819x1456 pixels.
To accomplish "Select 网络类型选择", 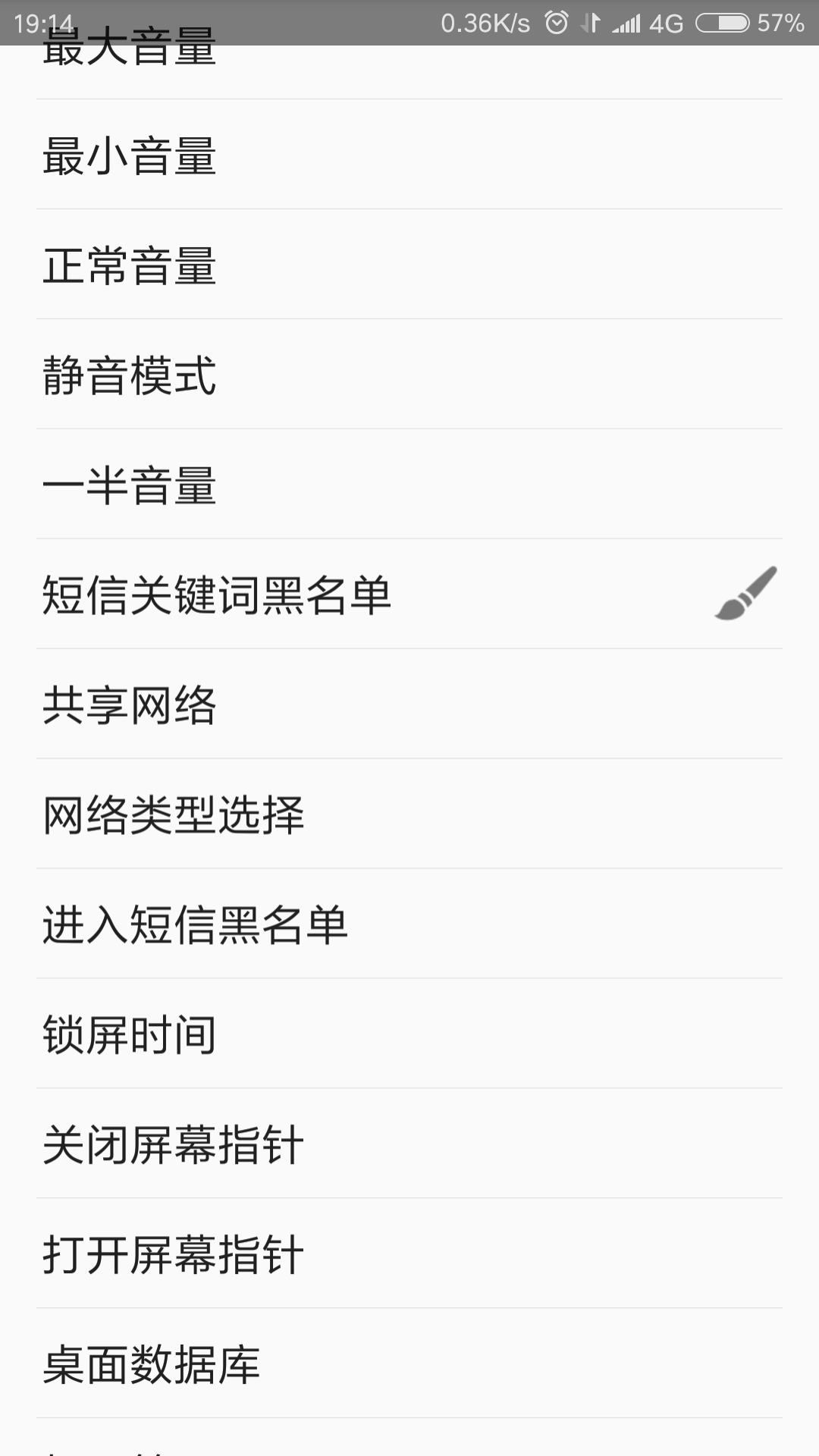I will pos(173,815).
